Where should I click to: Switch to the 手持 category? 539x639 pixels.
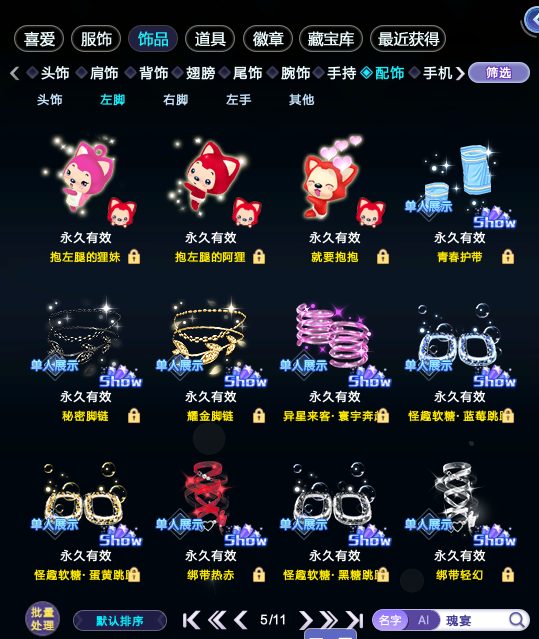coord(341,73)
